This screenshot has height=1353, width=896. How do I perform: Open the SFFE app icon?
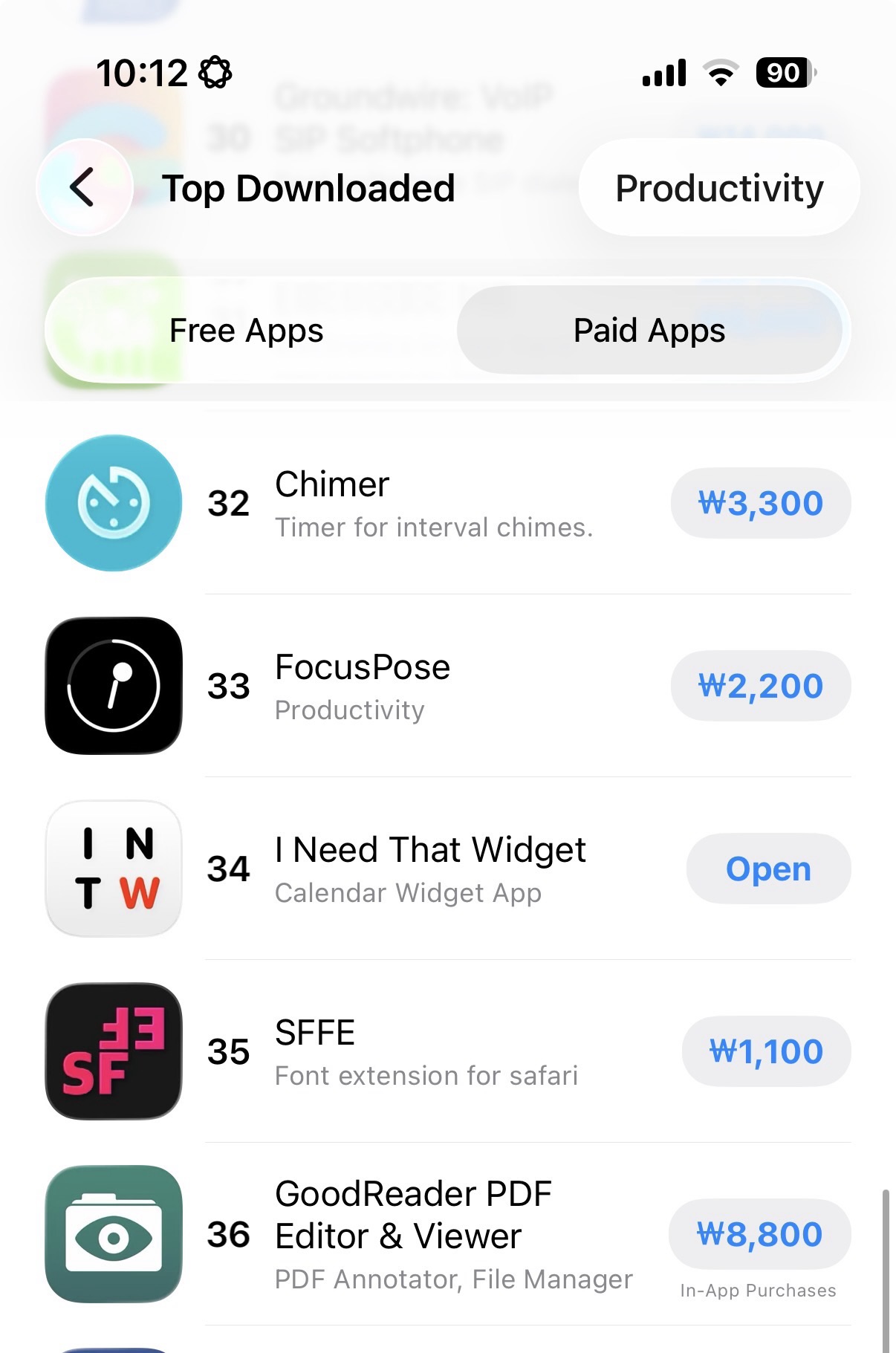pyautogui.click(x=113, y=1051)
